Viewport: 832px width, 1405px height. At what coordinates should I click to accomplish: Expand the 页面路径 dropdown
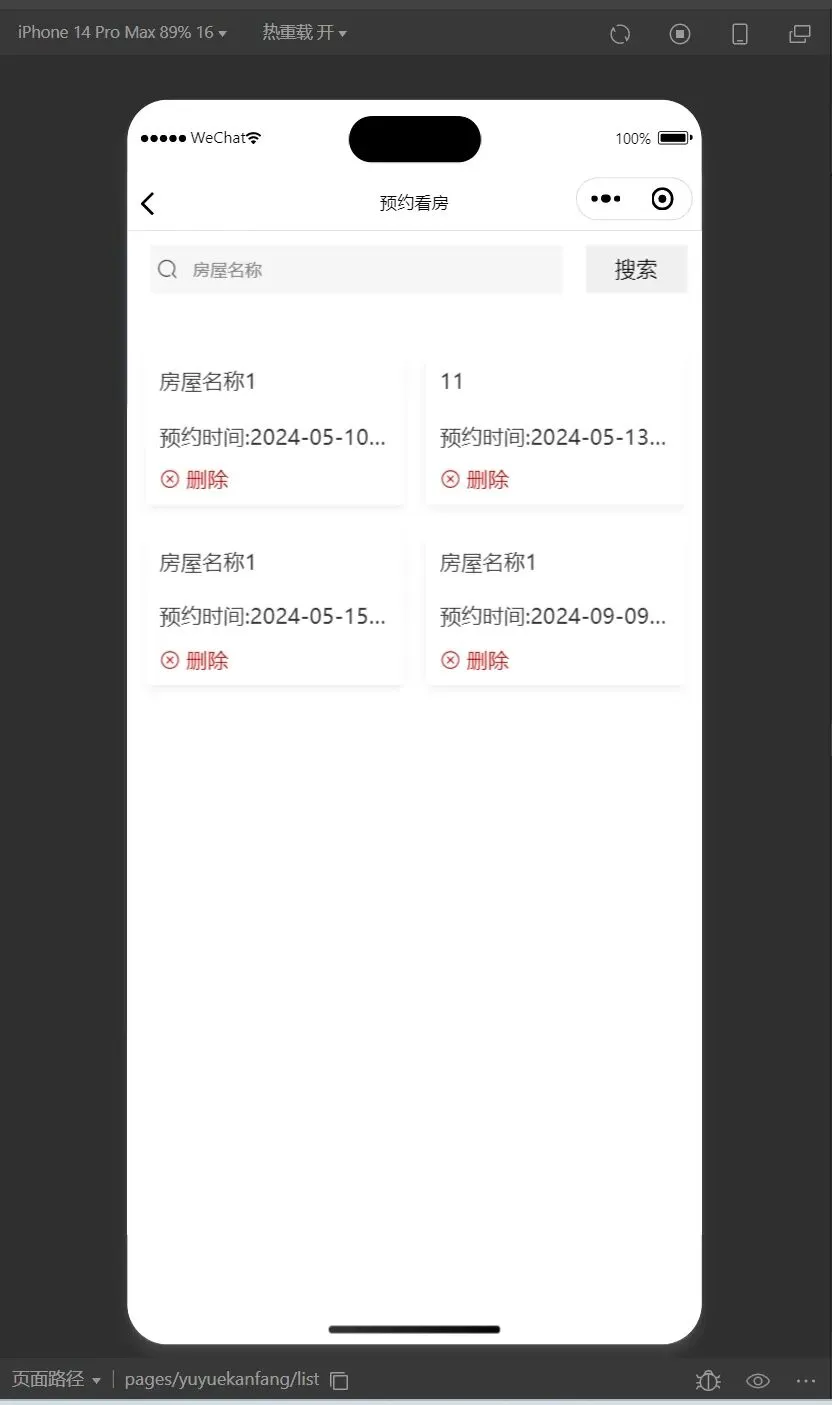click(x=56, y=1380)
